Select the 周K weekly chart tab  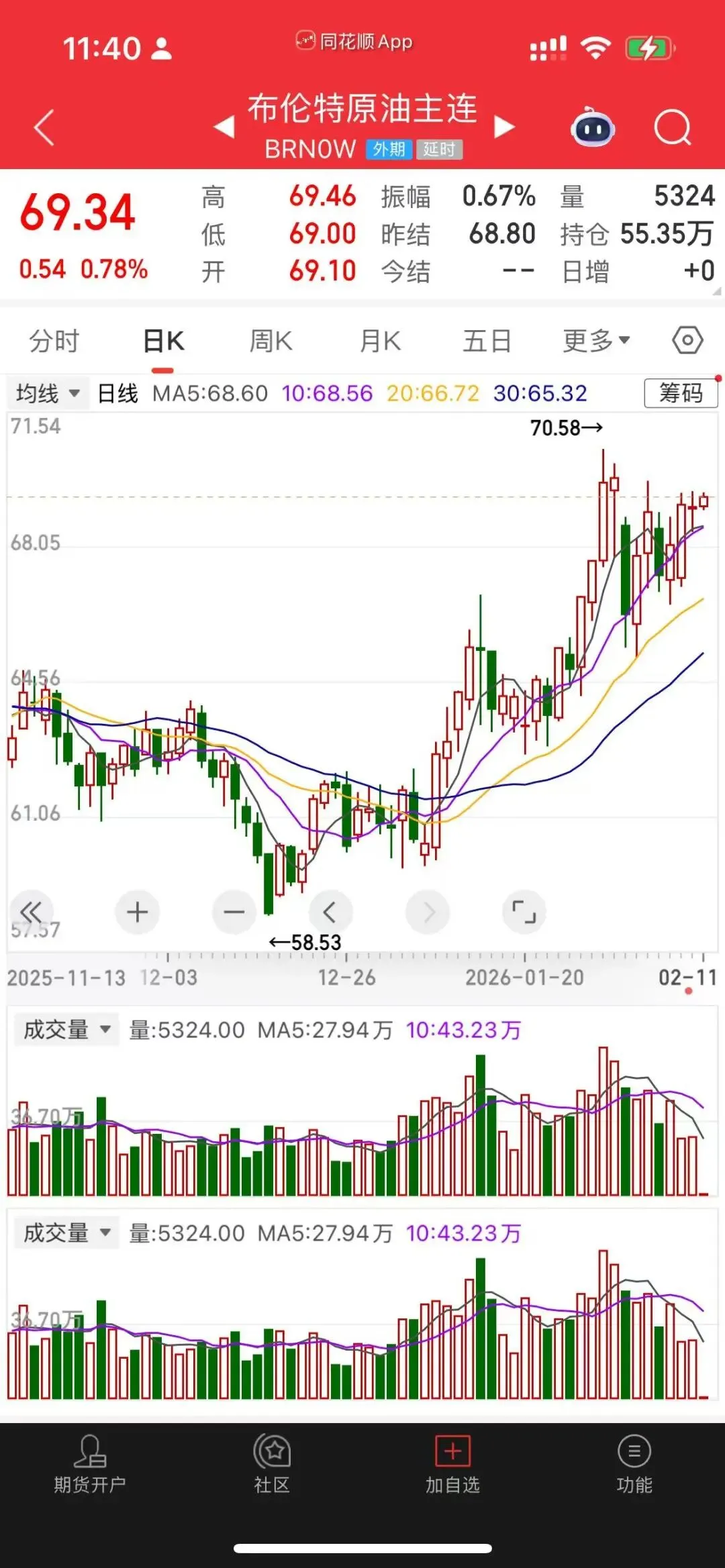[x=271, y=341]
